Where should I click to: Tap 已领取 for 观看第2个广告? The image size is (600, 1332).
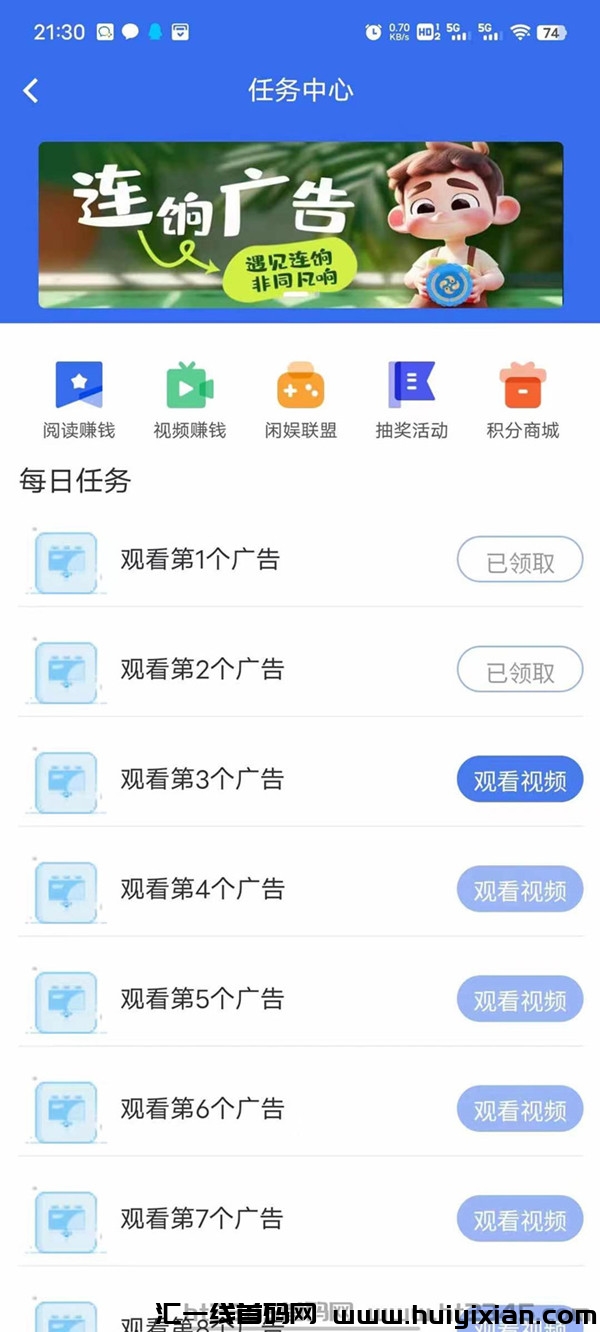[520, 670]
